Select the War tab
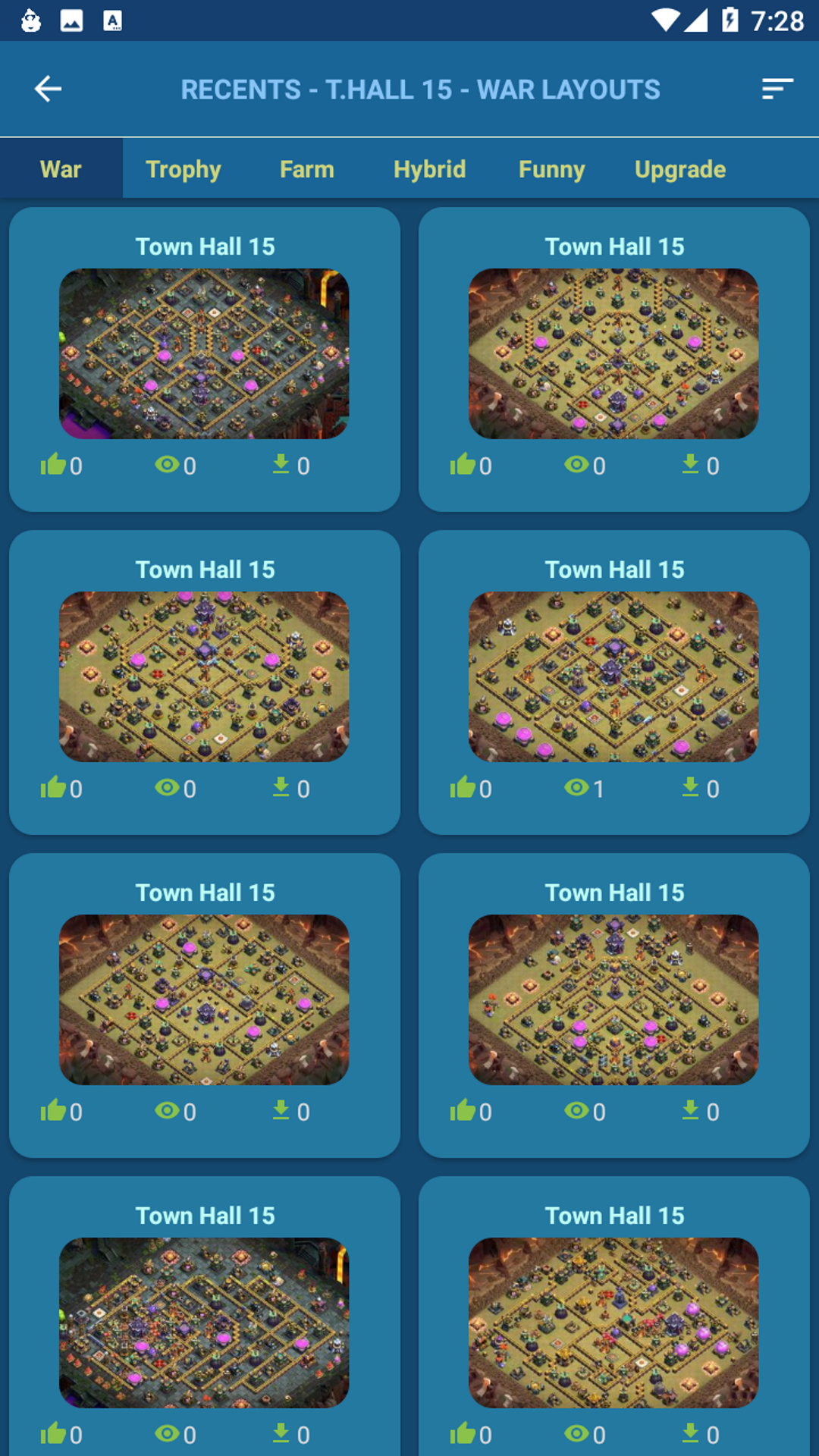Image resolution: width=819 pixels, height=1456 pixels. pos(61,169)
